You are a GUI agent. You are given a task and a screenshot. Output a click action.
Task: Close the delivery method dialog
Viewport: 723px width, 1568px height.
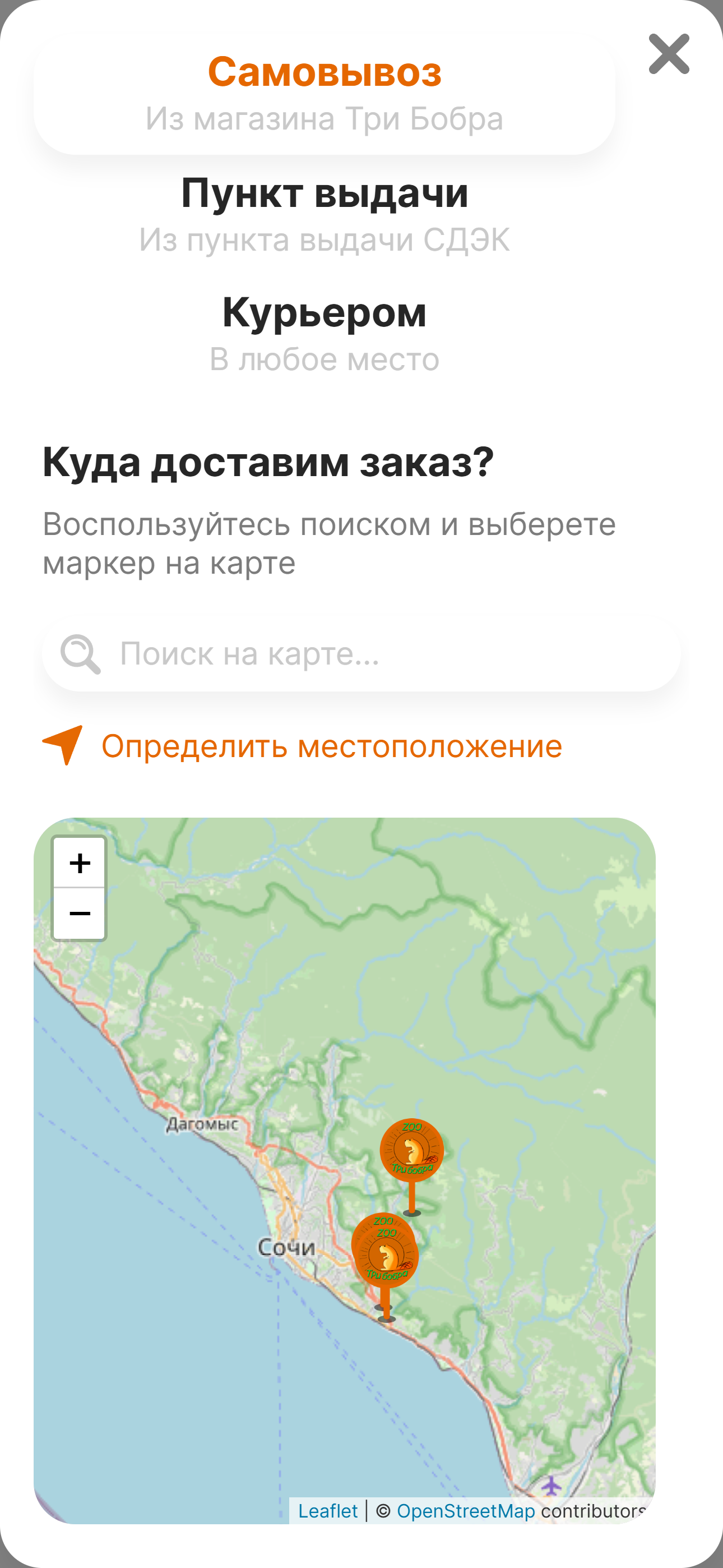tap(668, 54)
